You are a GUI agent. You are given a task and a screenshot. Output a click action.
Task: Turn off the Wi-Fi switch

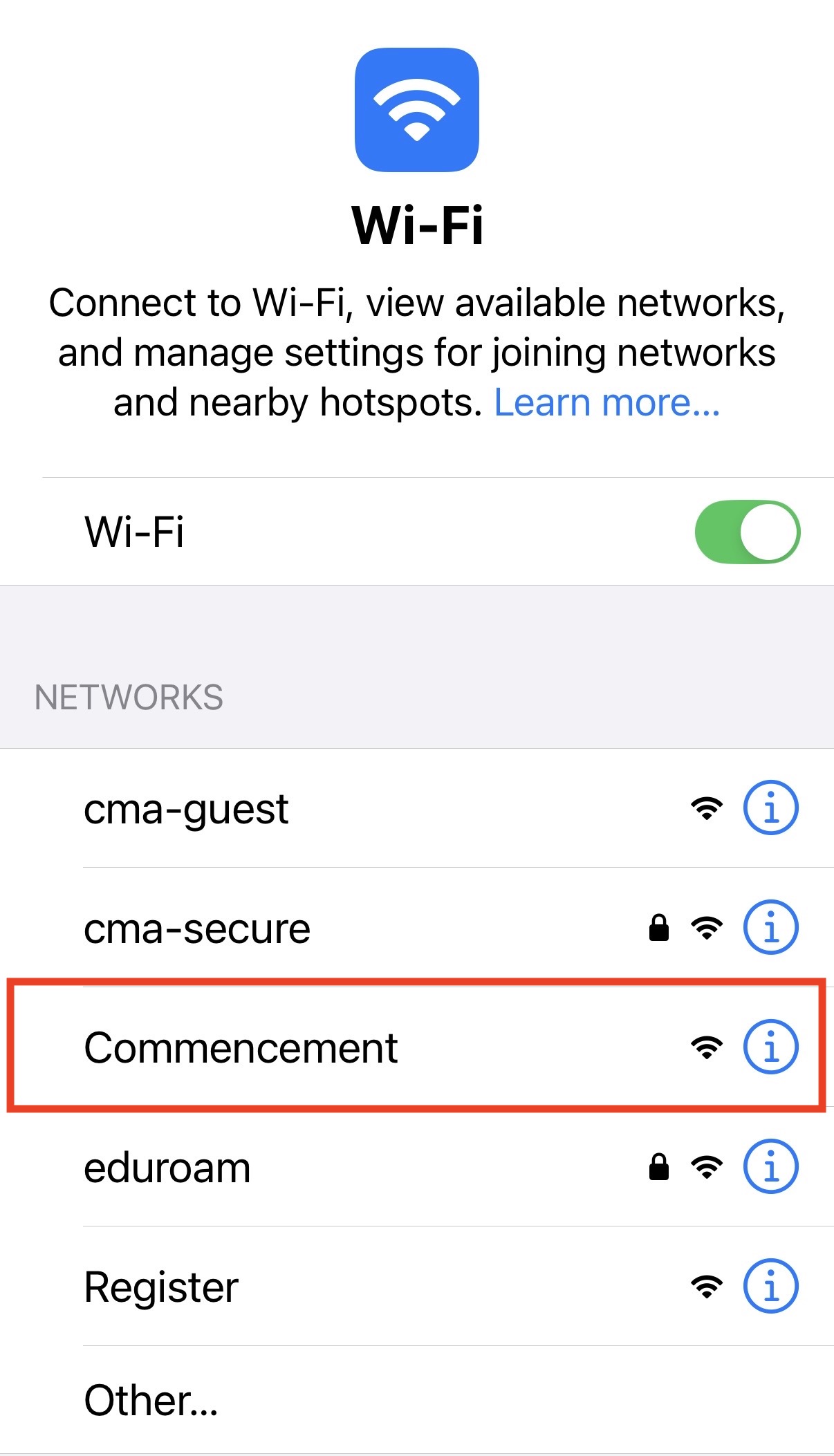click(x=748, y=532)
